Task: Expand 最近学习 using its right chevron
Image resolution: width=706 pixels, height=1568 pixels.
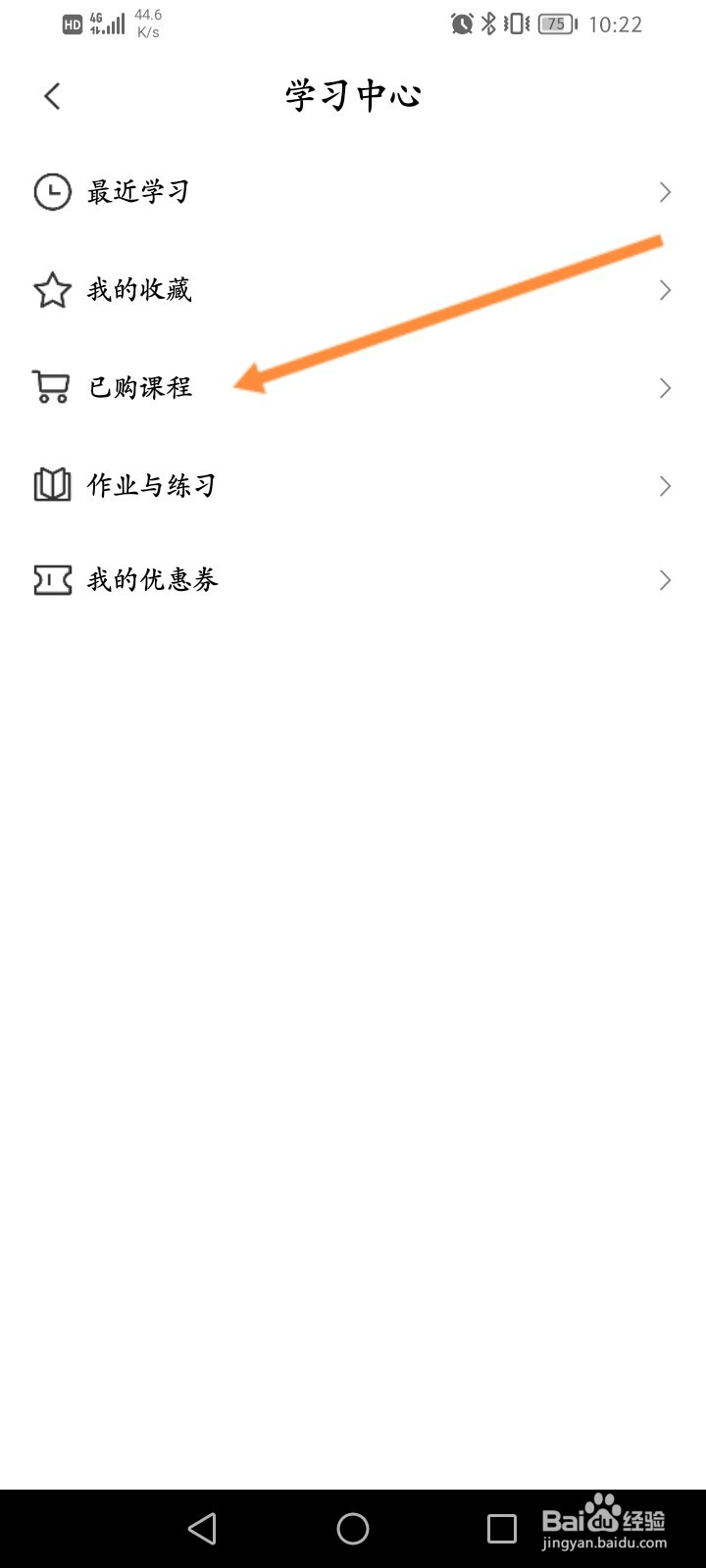Action: pos(665,192)
